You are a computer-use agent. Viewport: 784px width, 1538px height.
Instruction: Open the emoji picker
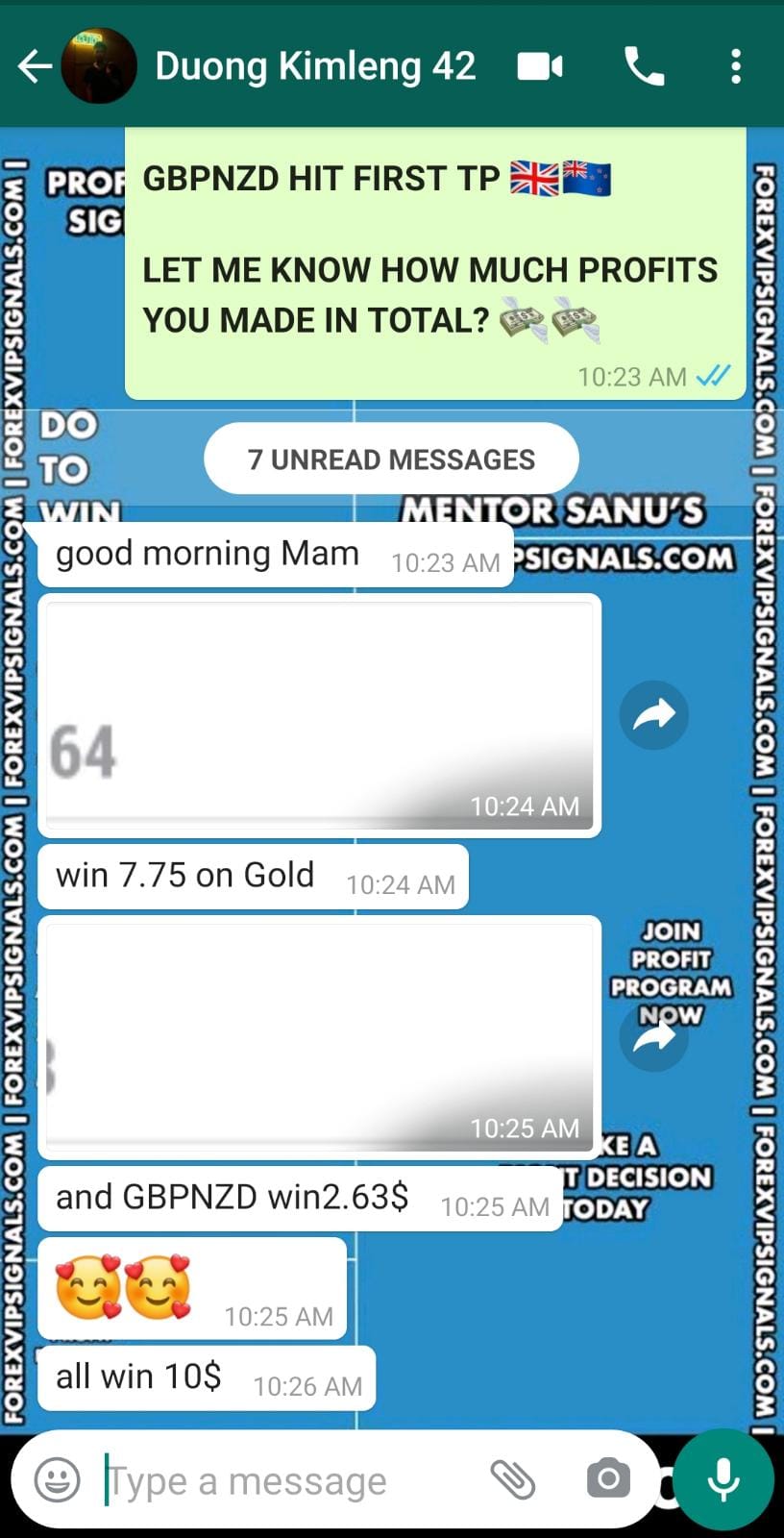click(58, 1479)
